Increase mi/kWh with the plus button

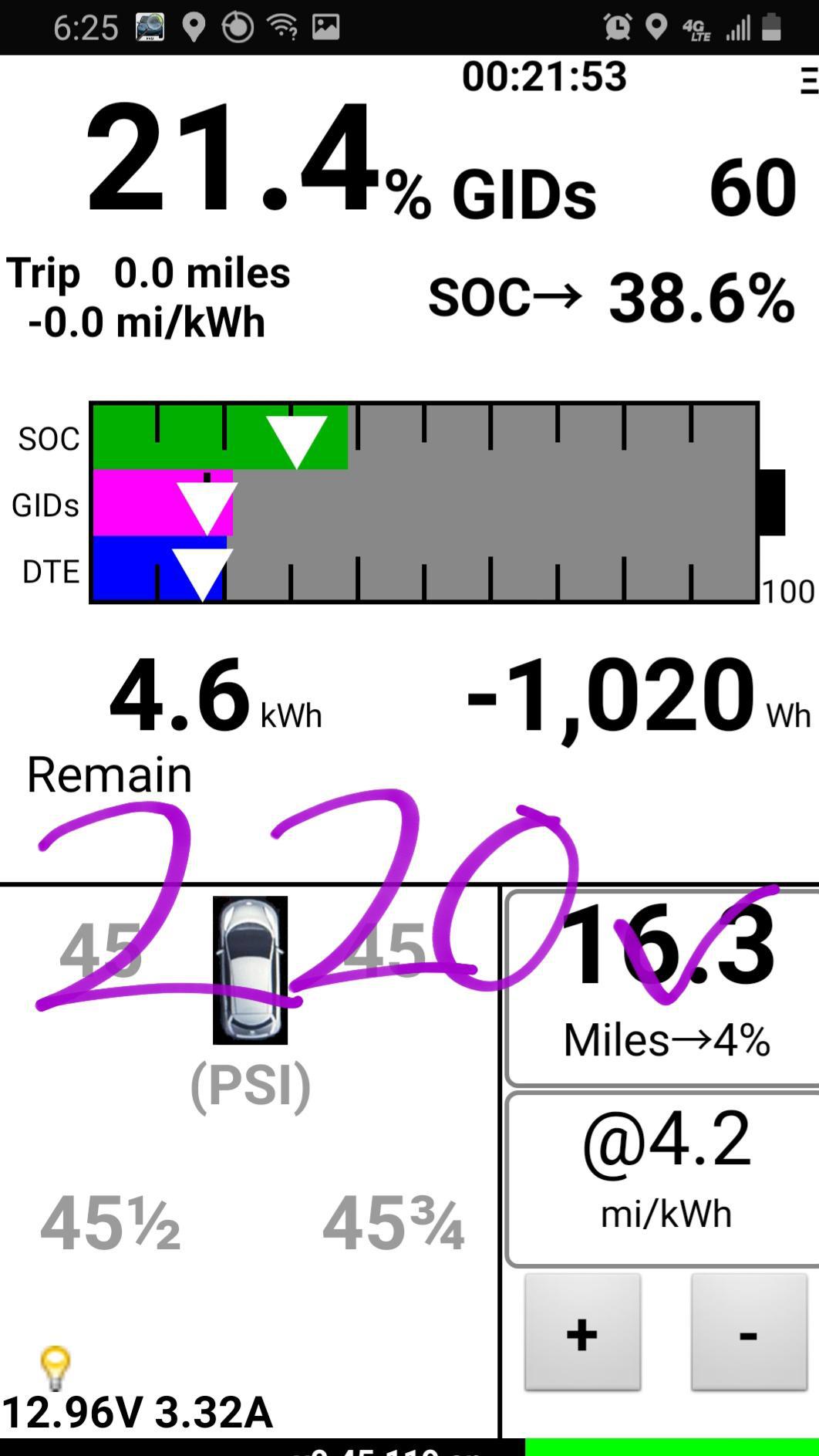coord(582,1333)
